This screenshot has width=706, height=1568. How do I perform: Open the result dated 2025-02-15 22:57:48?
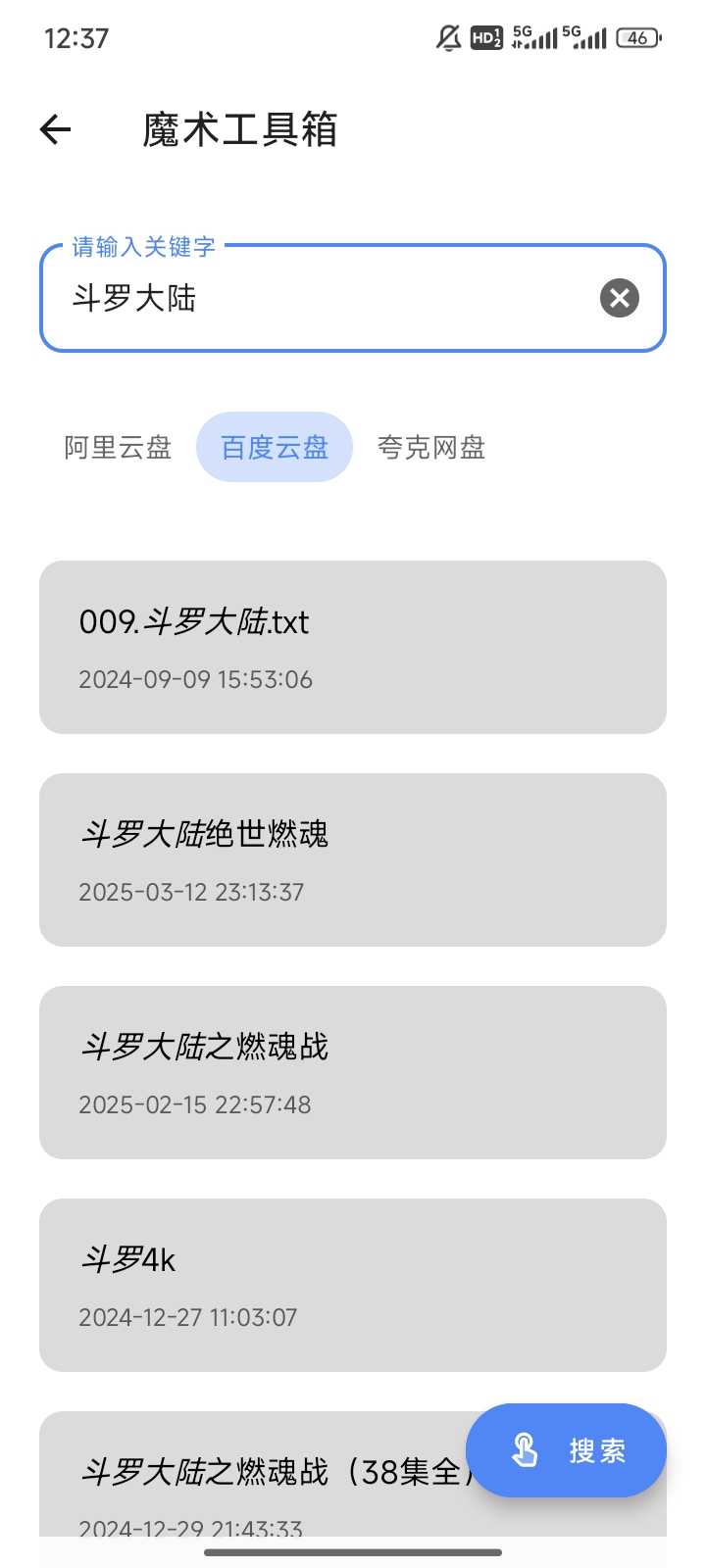pyautogui.click(x=353, y=1072)
